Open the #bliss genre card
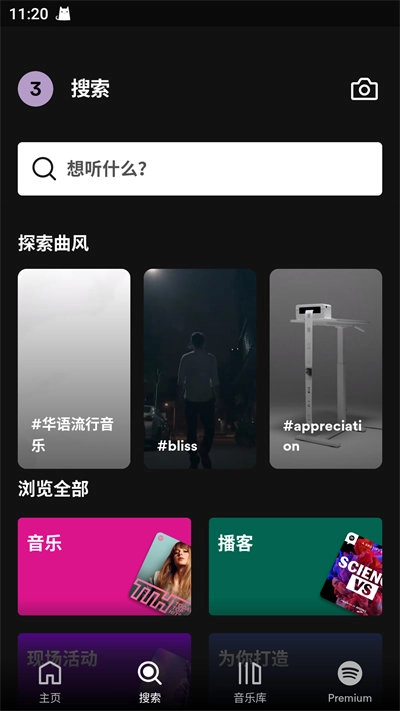 [x=200, y=369]
